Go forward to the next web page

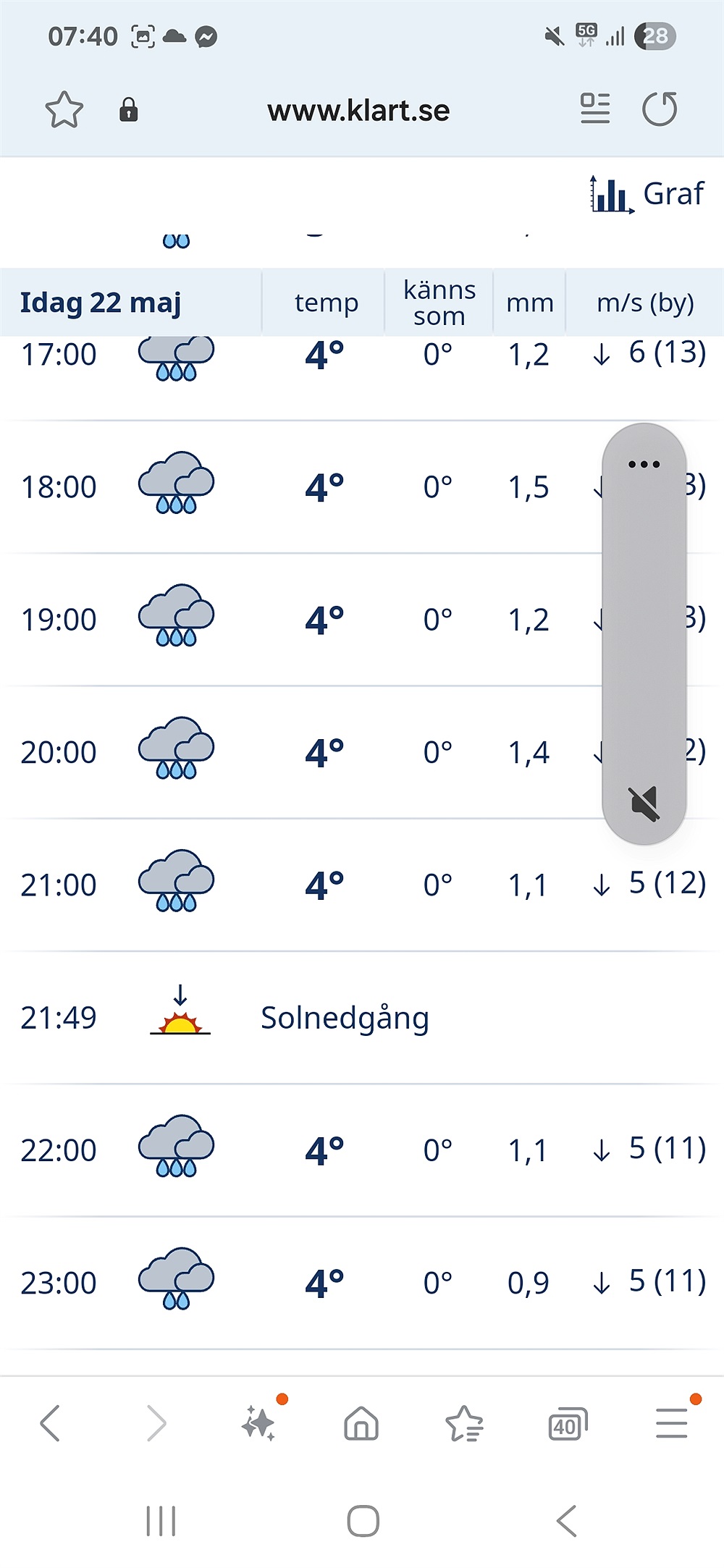(156, 1424)
